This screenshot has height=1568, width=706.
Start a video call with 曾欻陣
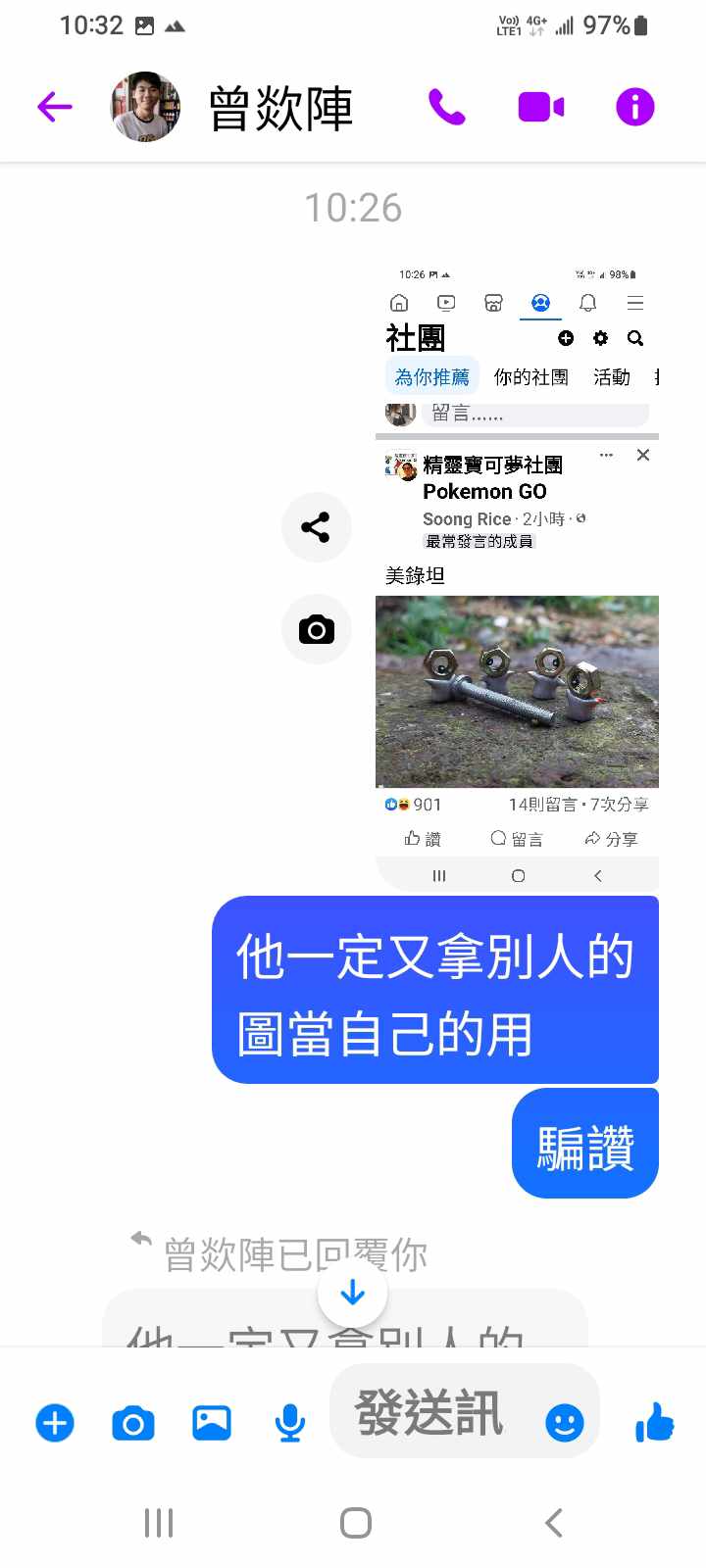541,107
